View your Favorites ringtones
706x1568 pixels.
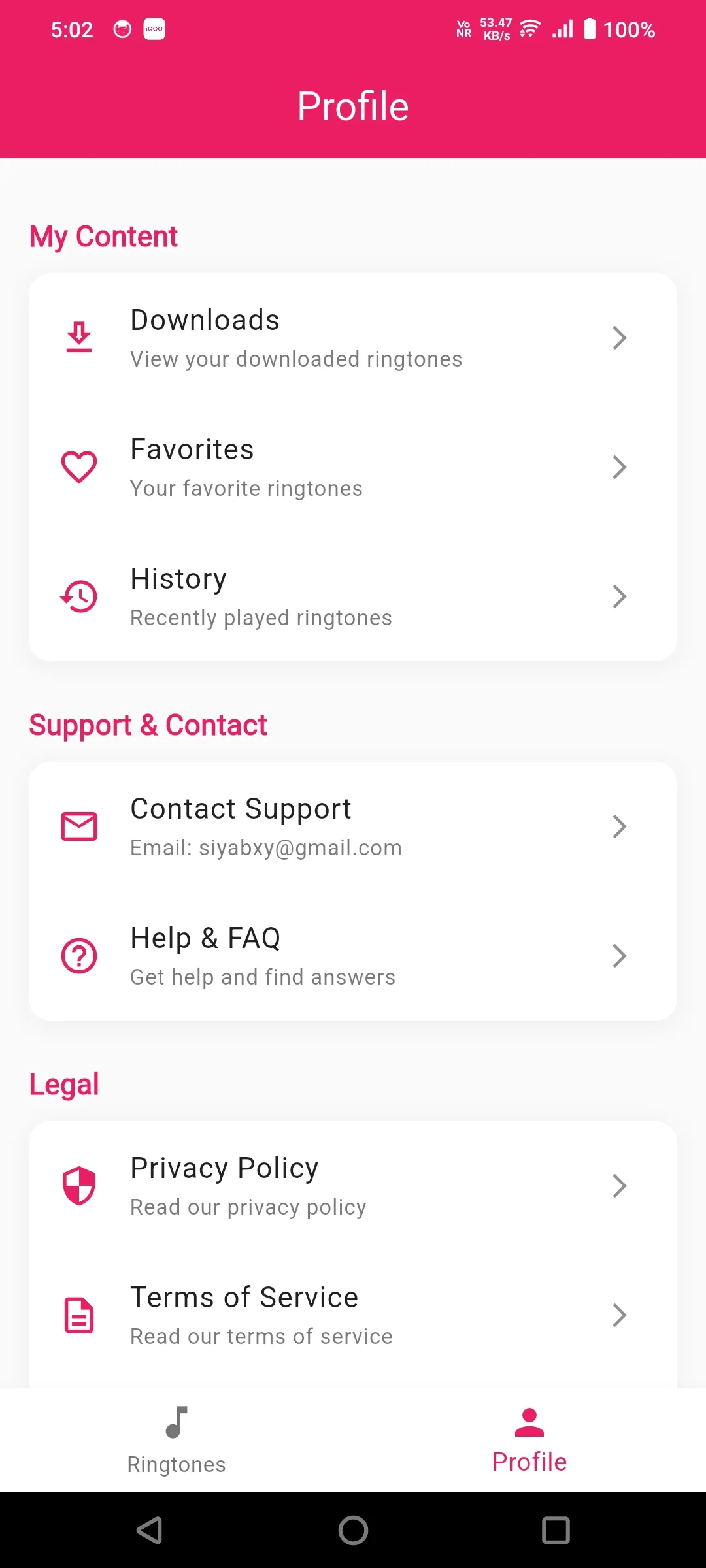click(353, 467)
